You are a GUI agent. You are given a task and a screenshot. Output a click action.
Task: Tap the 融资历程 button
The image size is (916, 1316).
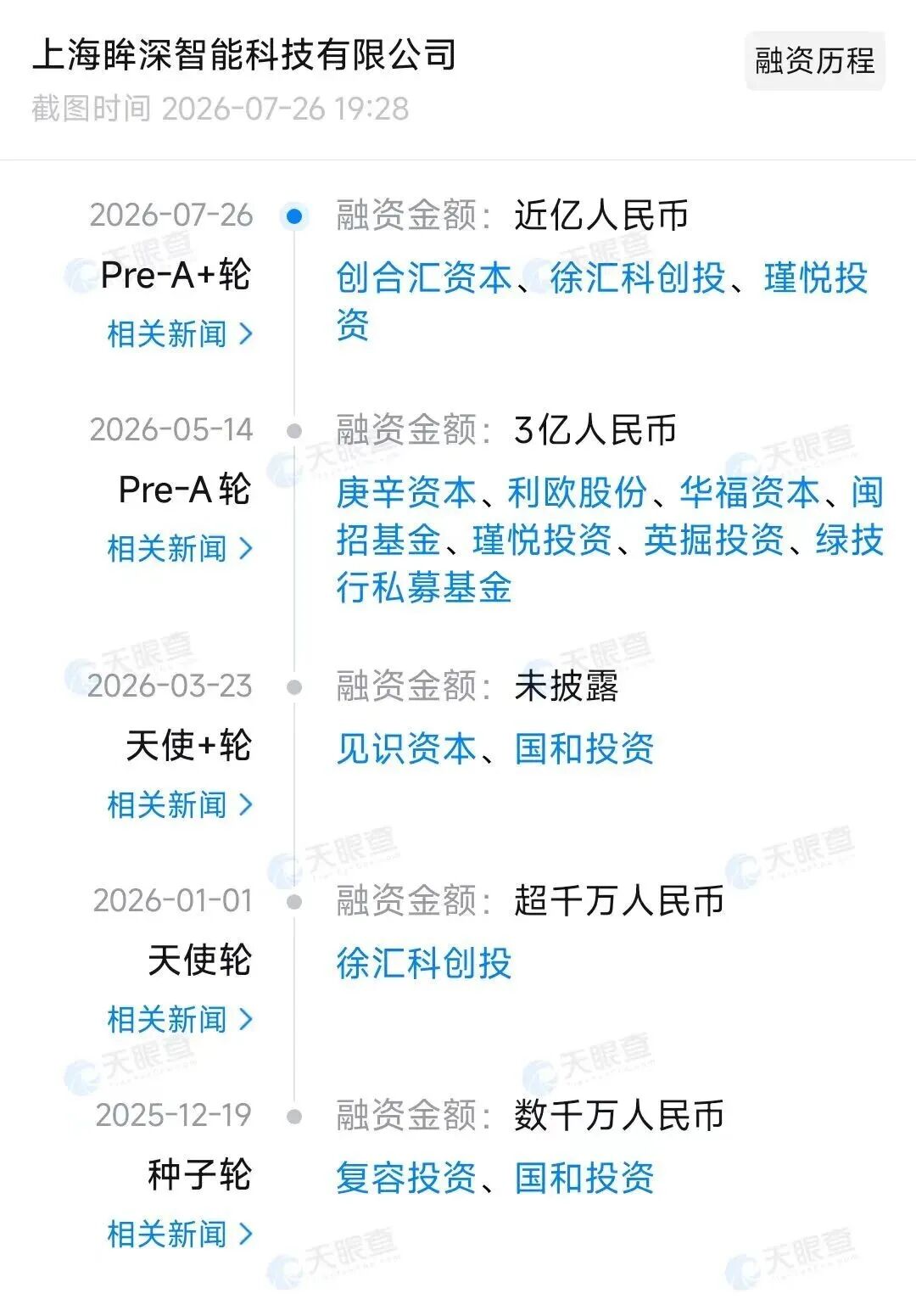(x=814, y=61)
